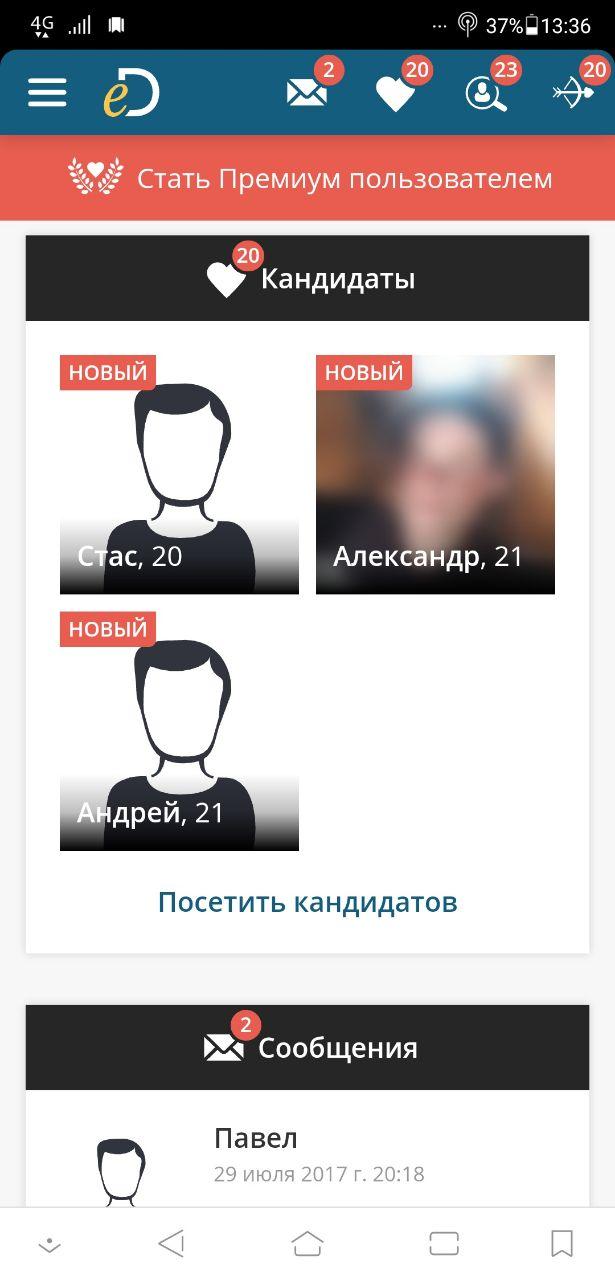Open the hamburger menu
The width and height of the screenshot is (615, 1280).
point(47,93)
